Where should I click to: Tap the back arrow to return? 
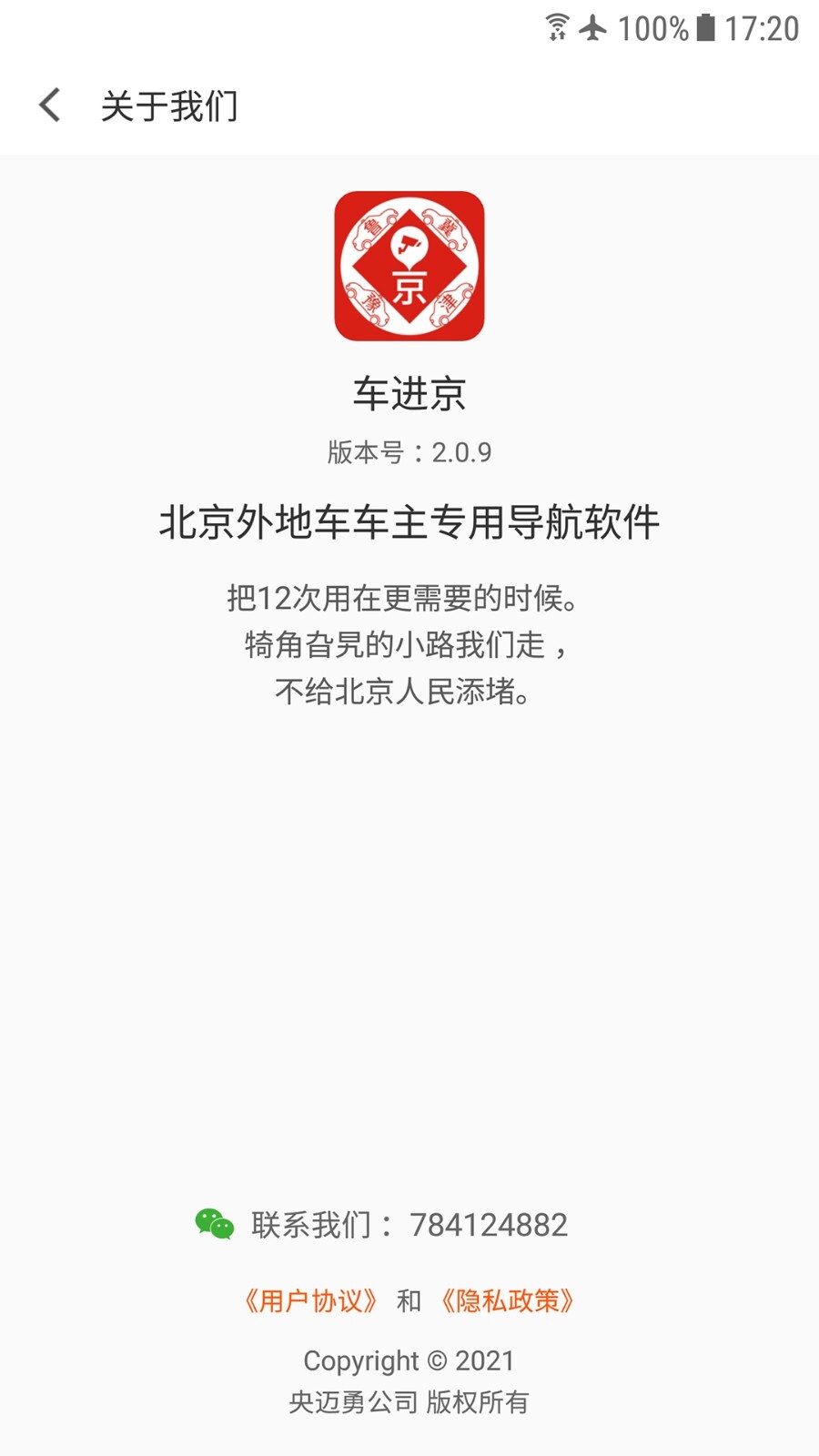[x=48, y=106]
